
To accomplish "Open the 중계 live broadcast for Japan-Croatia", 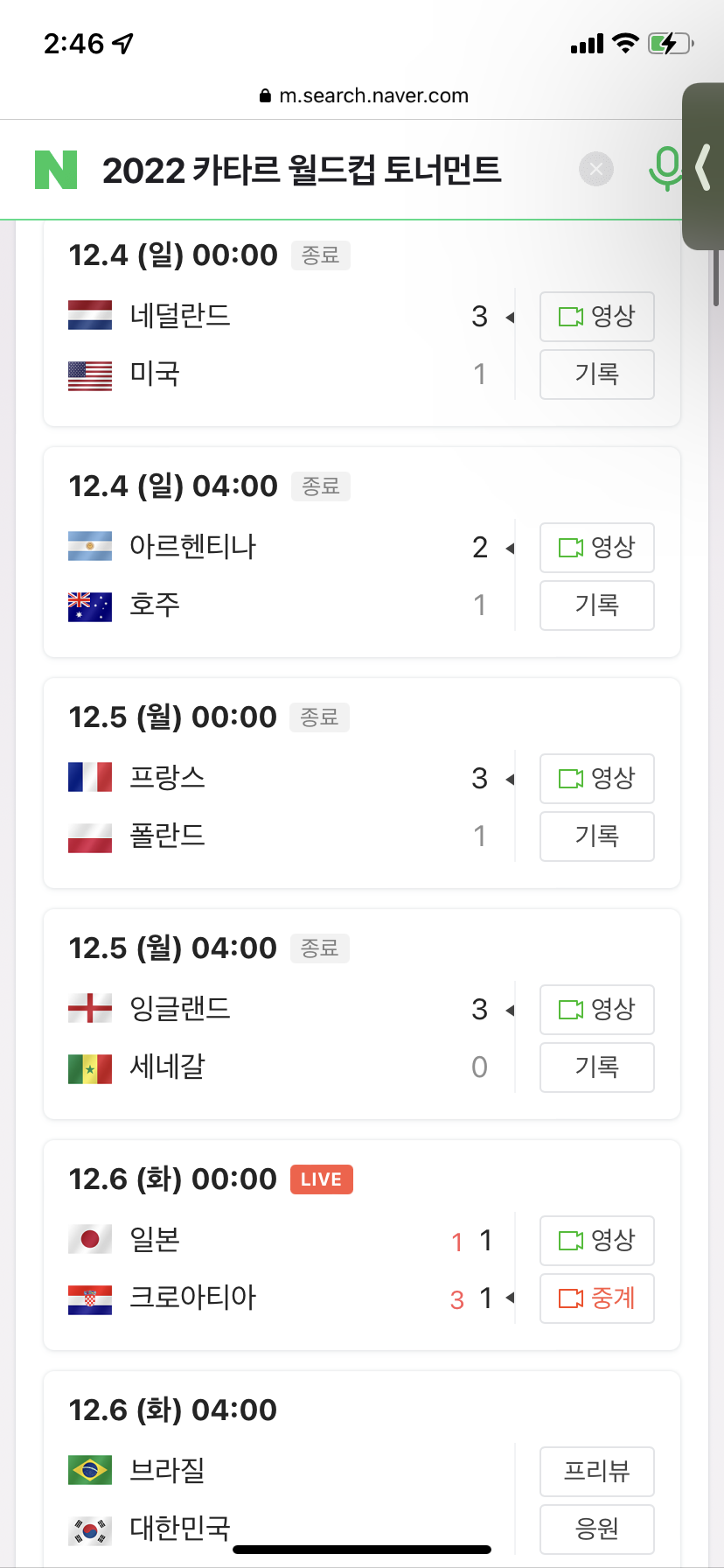I will [x=597, y=1299].
